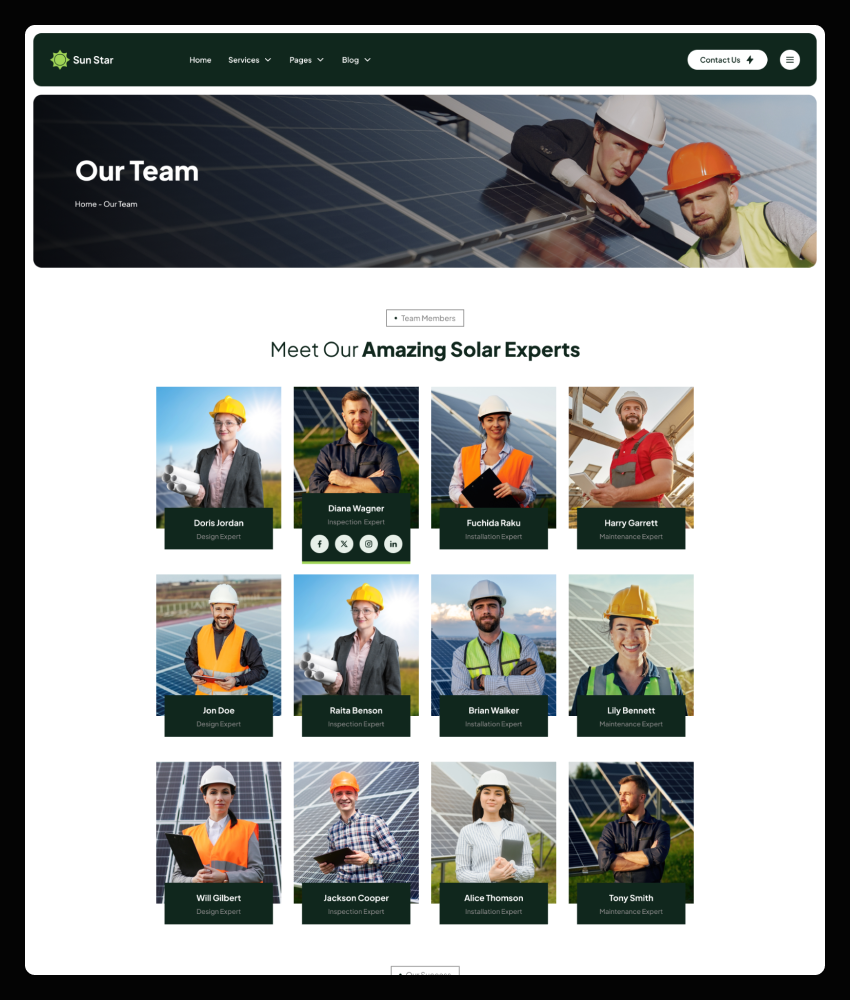Open Diana Wagner's Facebook profile icon
This screenshot has width=850, height=1000.
[x=319, y=544]
